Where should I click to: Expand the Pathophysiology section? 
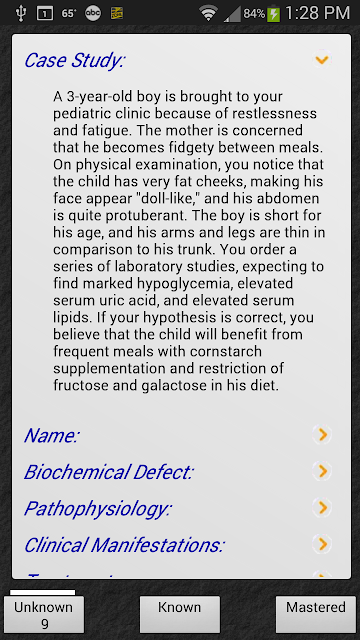point(322,508)
